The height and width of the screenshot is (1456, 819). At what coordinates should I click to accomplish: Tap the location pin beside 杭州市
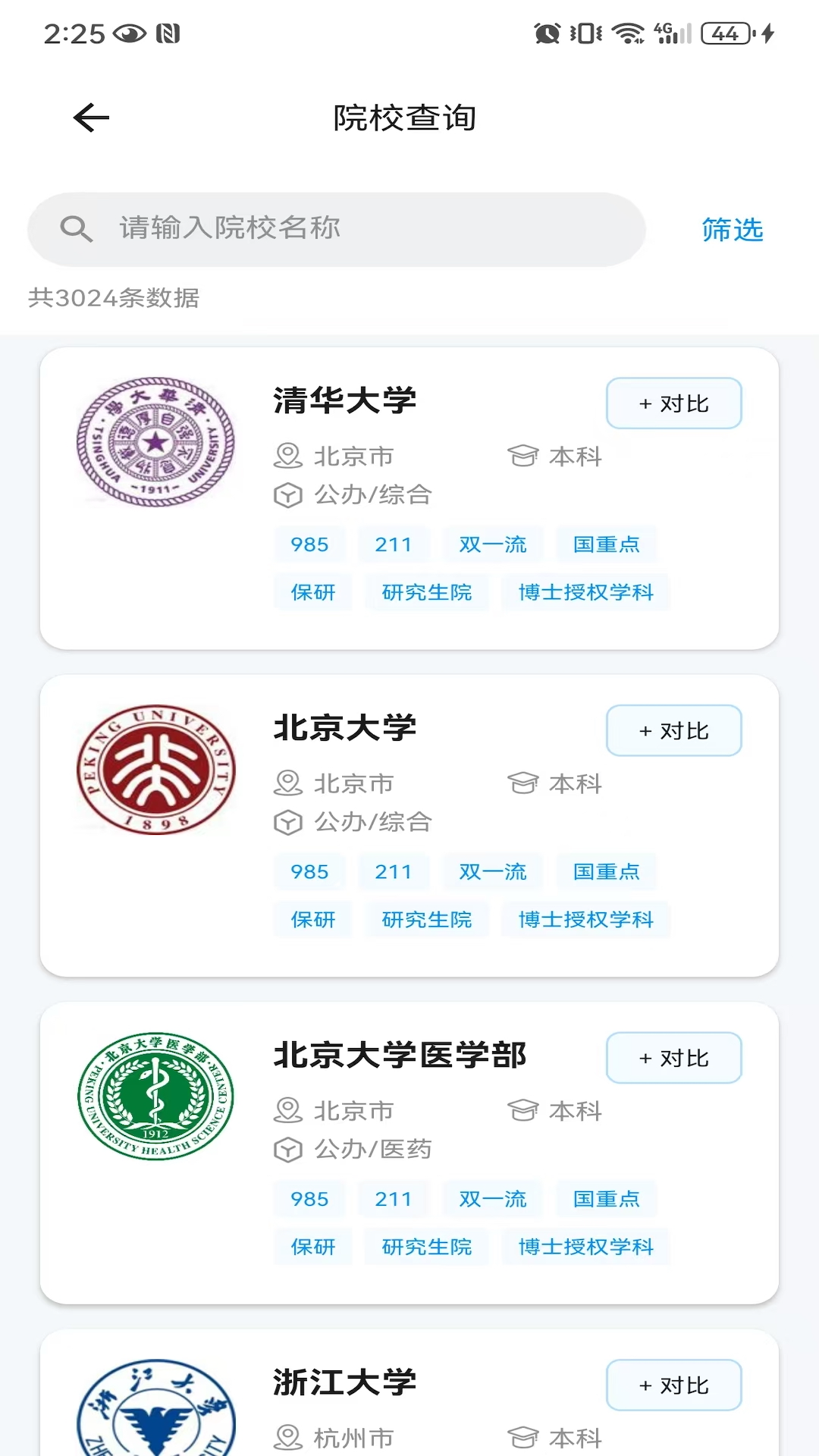point(287,1437)
